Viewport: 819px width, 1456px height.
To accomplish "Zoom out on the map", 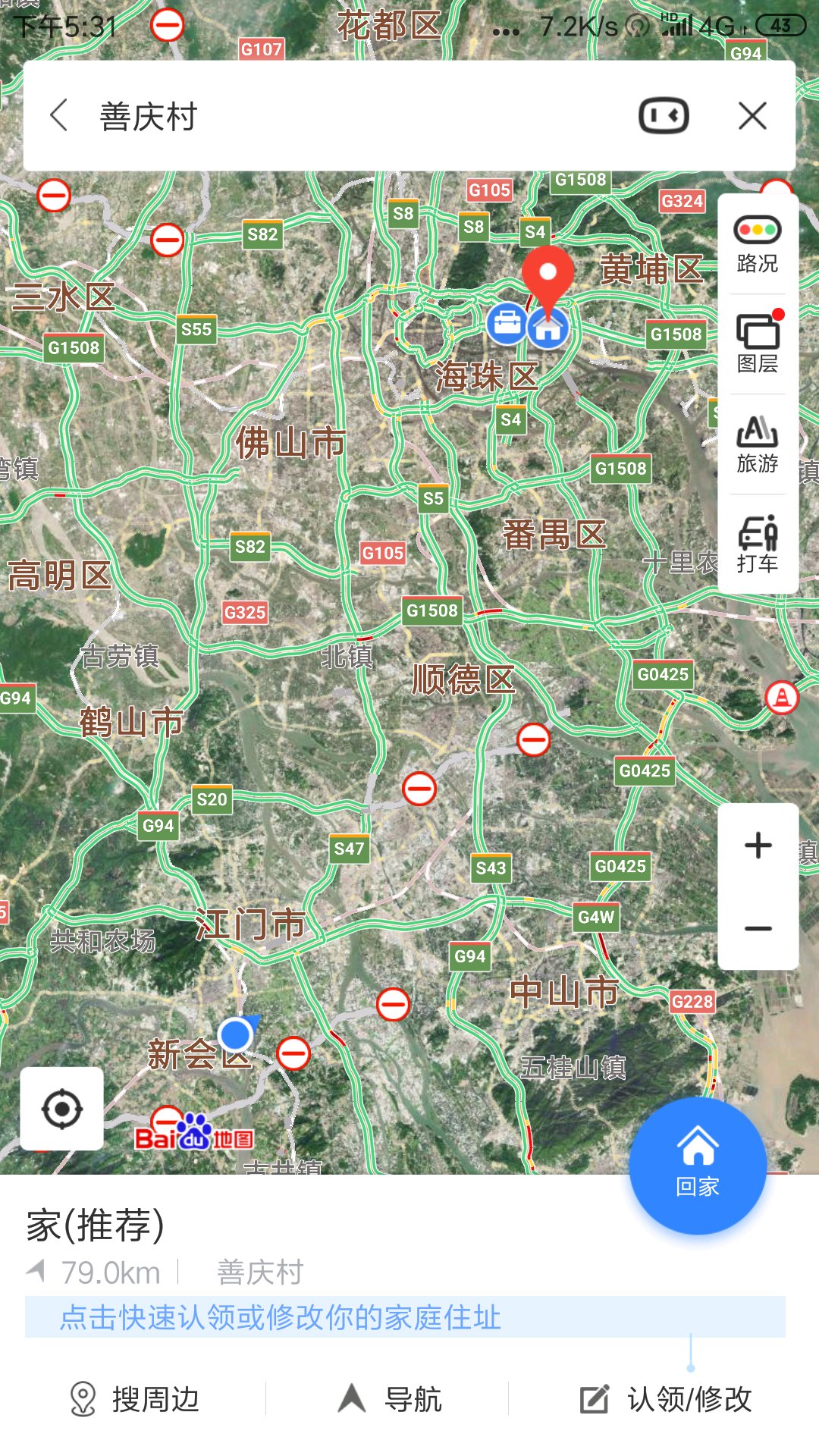I will pos(758,928).
